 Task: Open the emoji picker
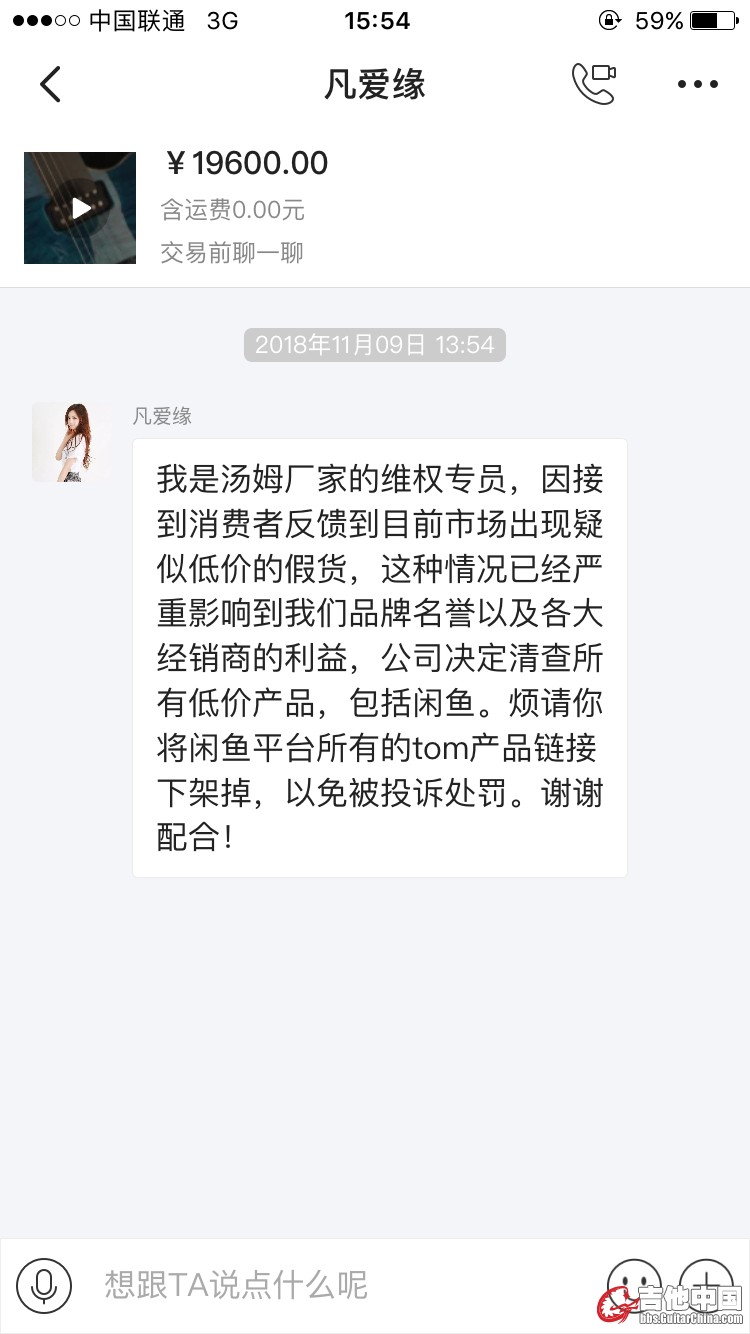coord(634,1283)
